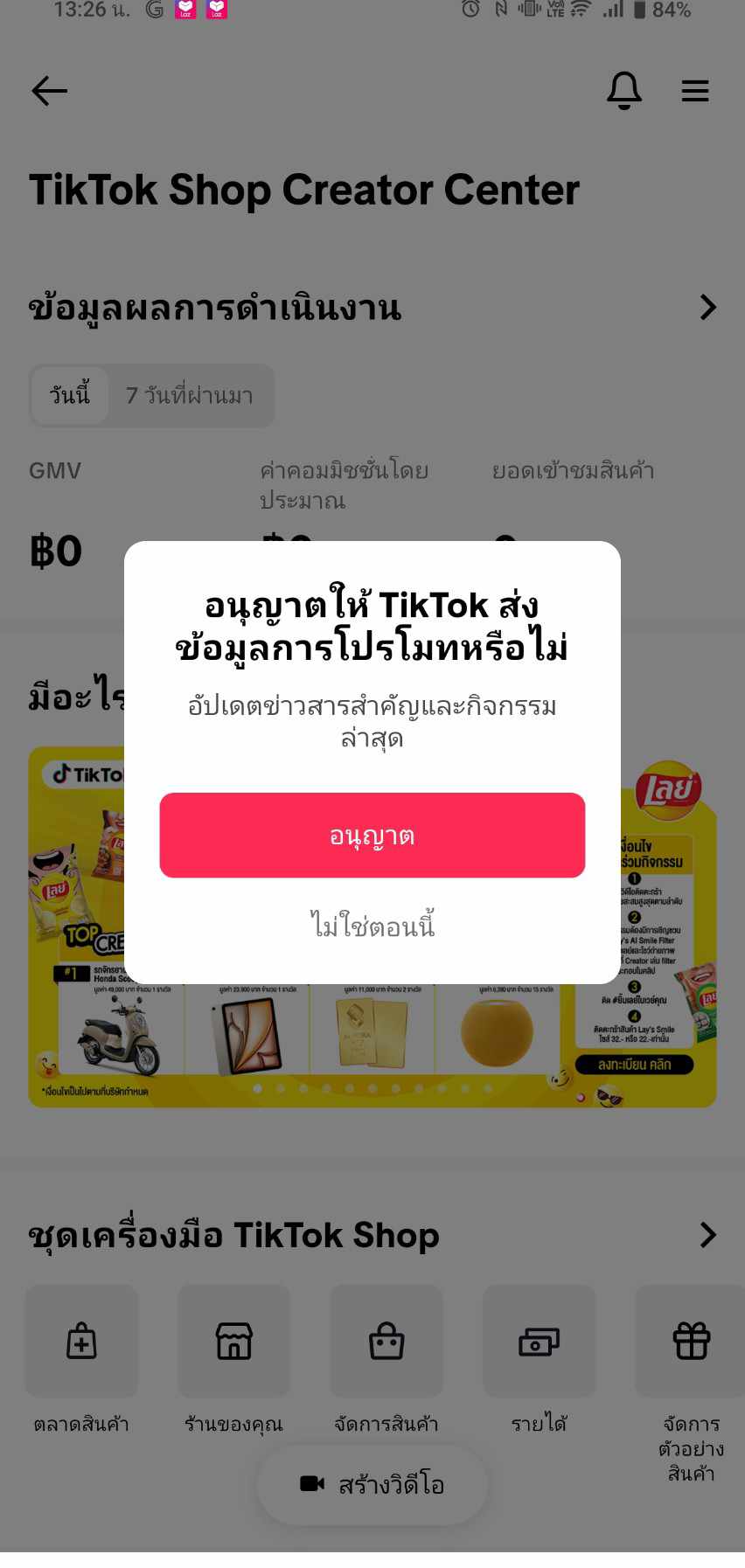
Task: Open ร้านของคุณ tool
Action: pyautogui.click(x=233, y=1342)
